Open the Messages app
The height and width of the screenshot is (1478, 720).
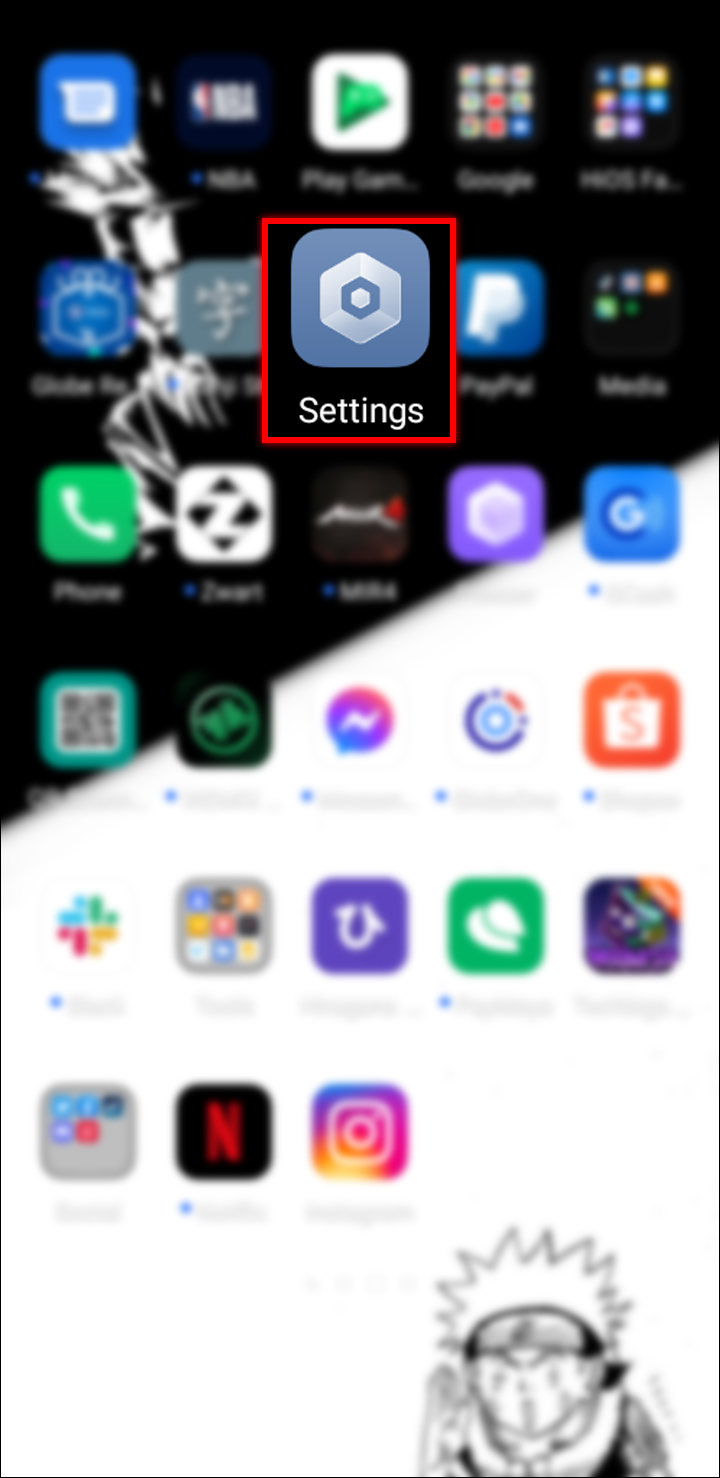click(87, 102)
